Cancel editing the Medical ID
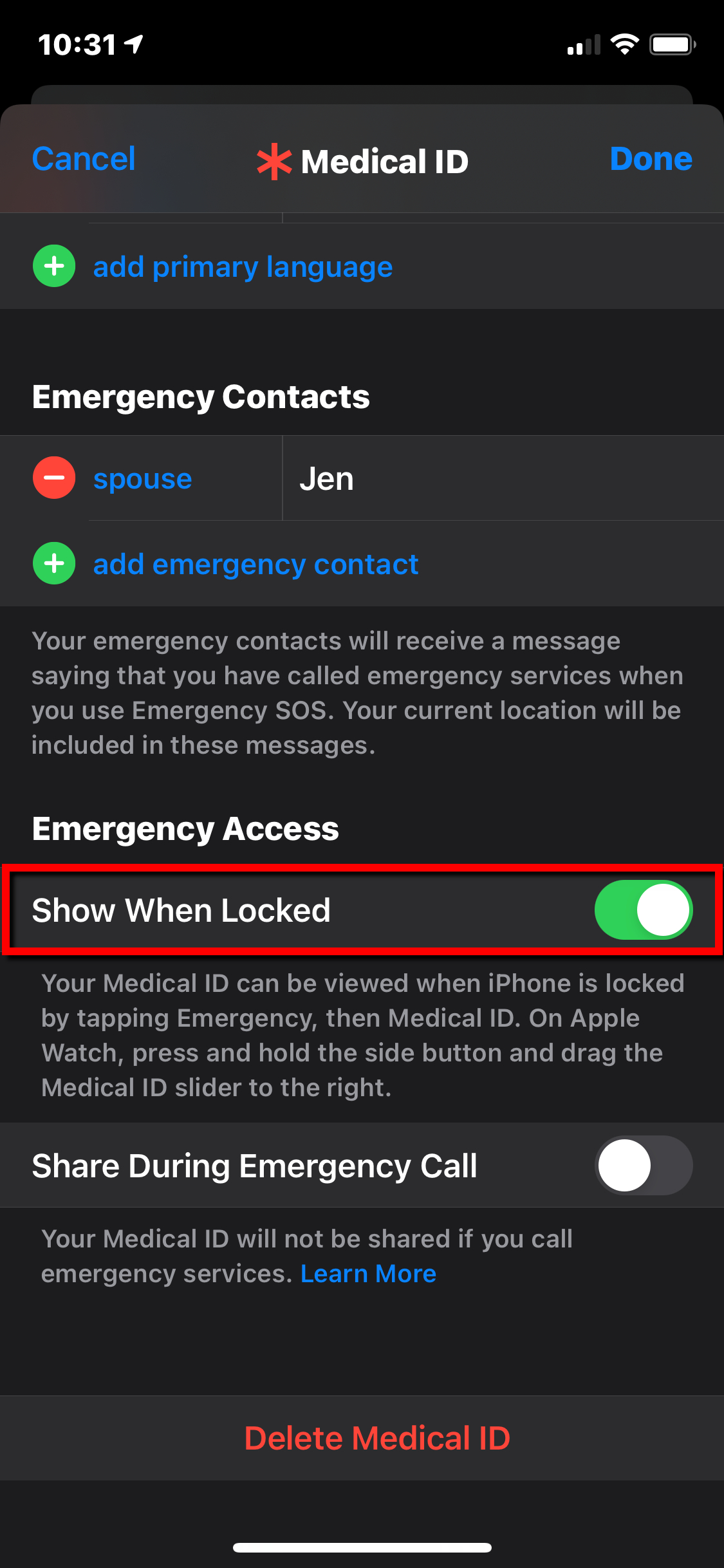This screenshot has width=724, height=1568. (x=84, y=159)
